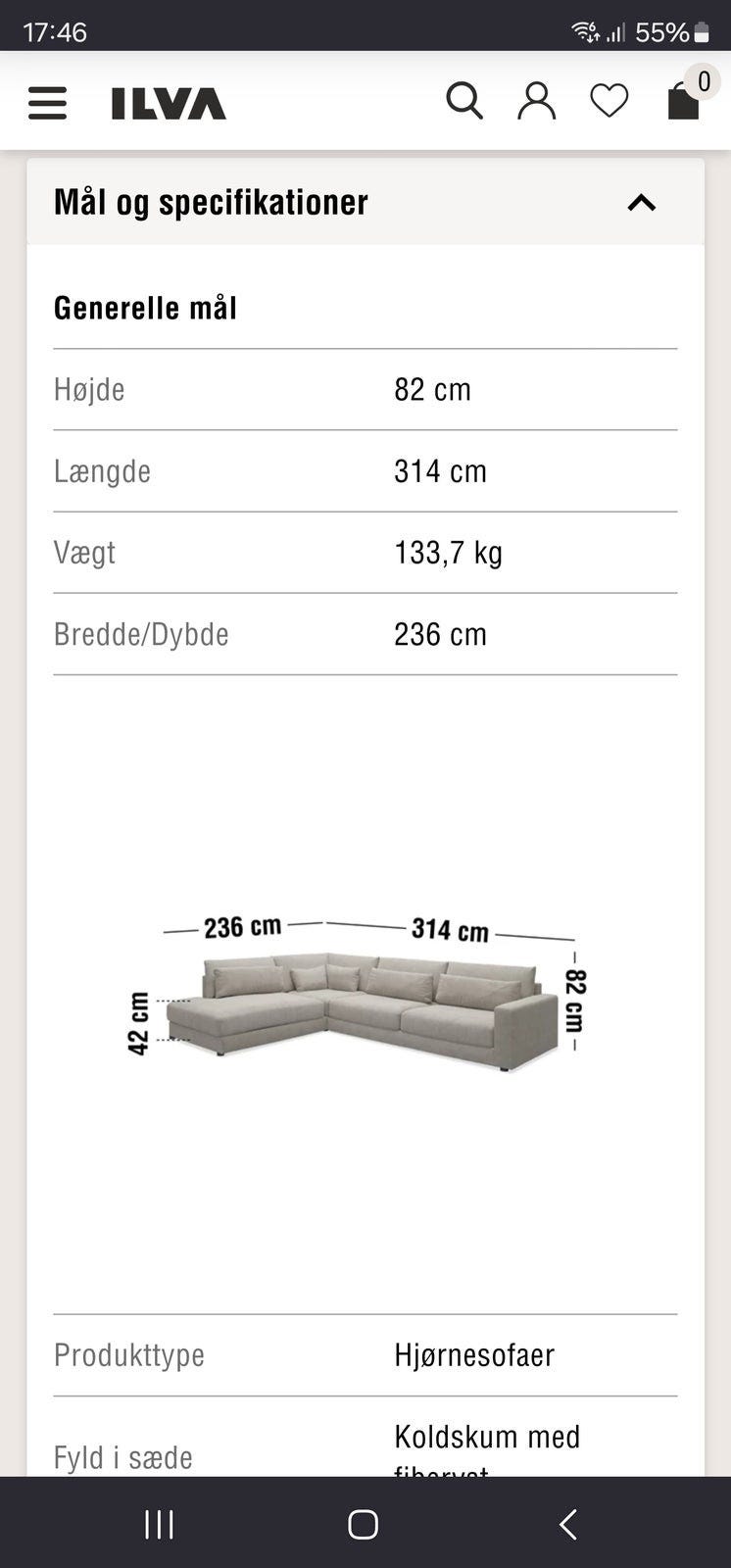Open the search icon
731x1568 pixels.
[464, 100]
